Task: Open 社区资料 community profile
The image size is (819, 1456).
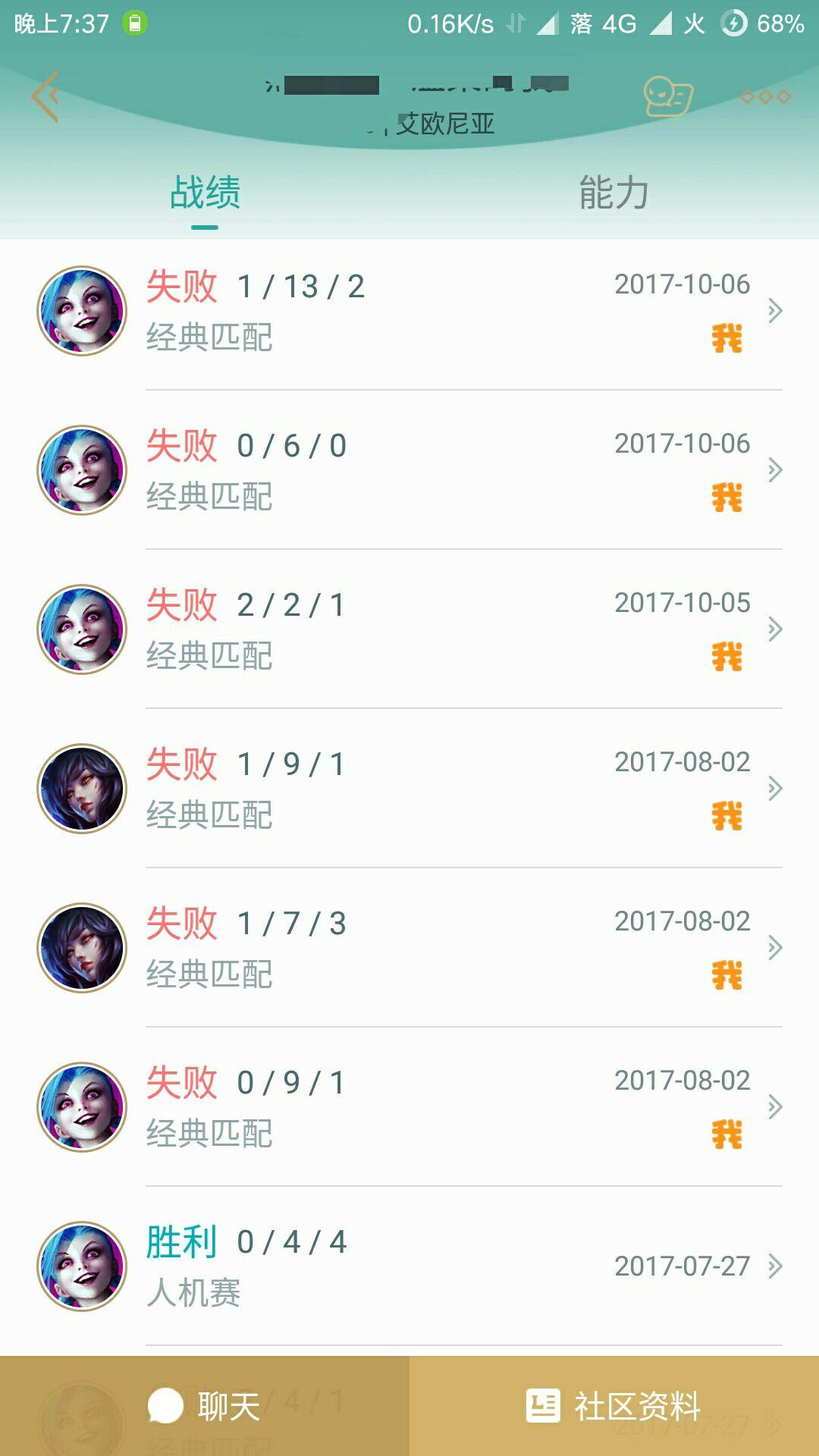Action: pyautogui.click(x=614, y=1406)
